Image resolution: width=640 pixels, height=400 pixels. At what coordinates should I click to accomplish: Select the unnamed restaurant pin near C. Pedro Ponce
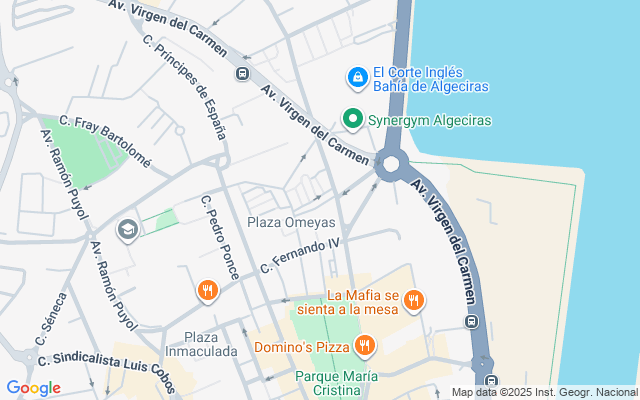[x=207, y=291]
